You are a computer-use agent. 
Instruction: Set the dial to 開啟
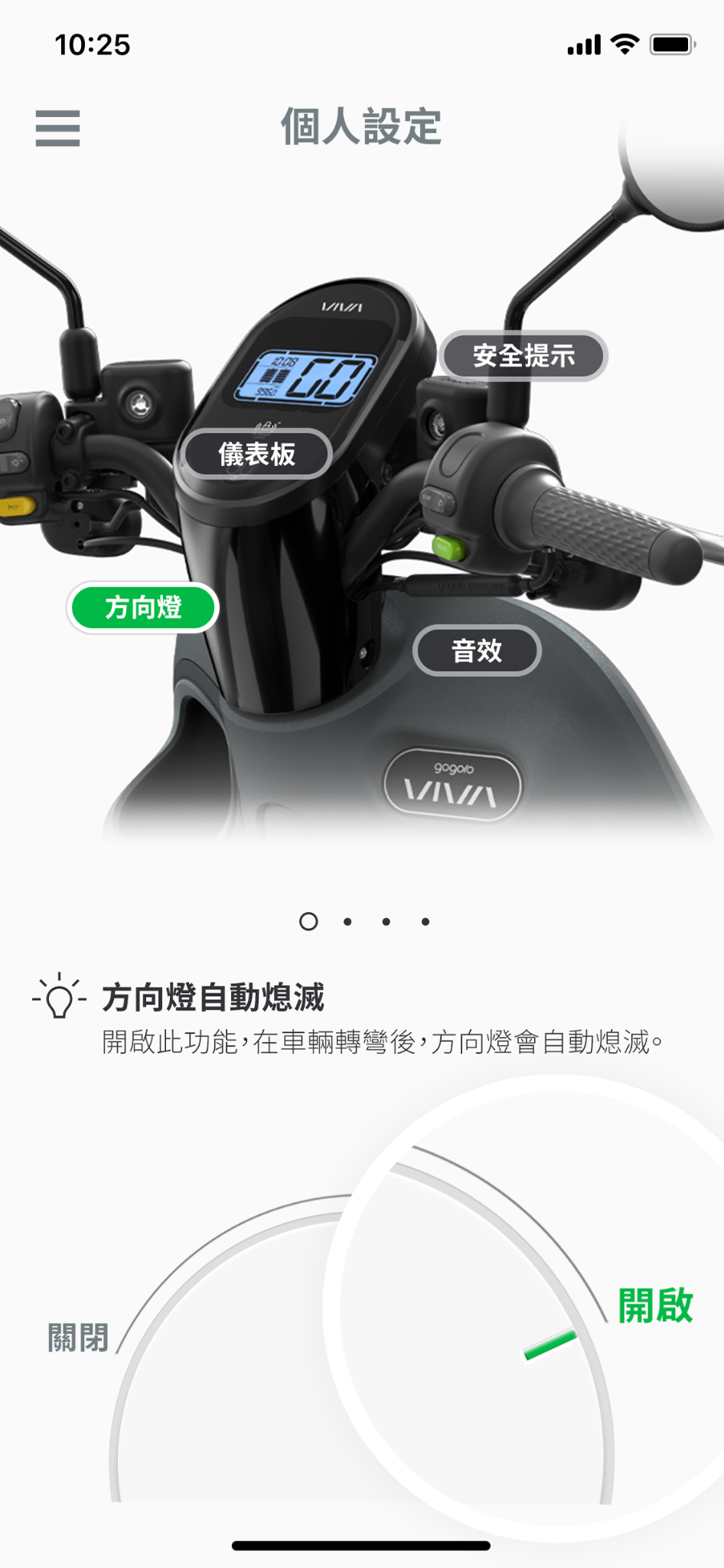pos(655,1305)
